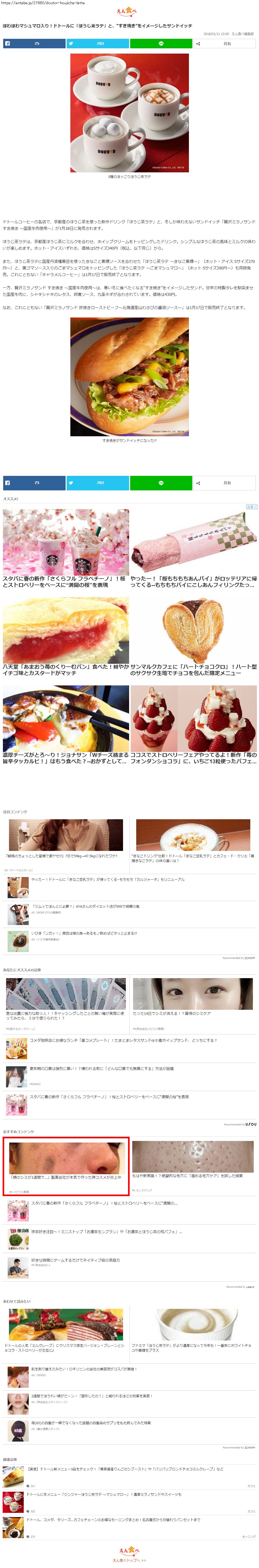The image size is (259, 1568).
Task: Open the ココス ストロベリーフェア article card
Action: click(193, 724)
